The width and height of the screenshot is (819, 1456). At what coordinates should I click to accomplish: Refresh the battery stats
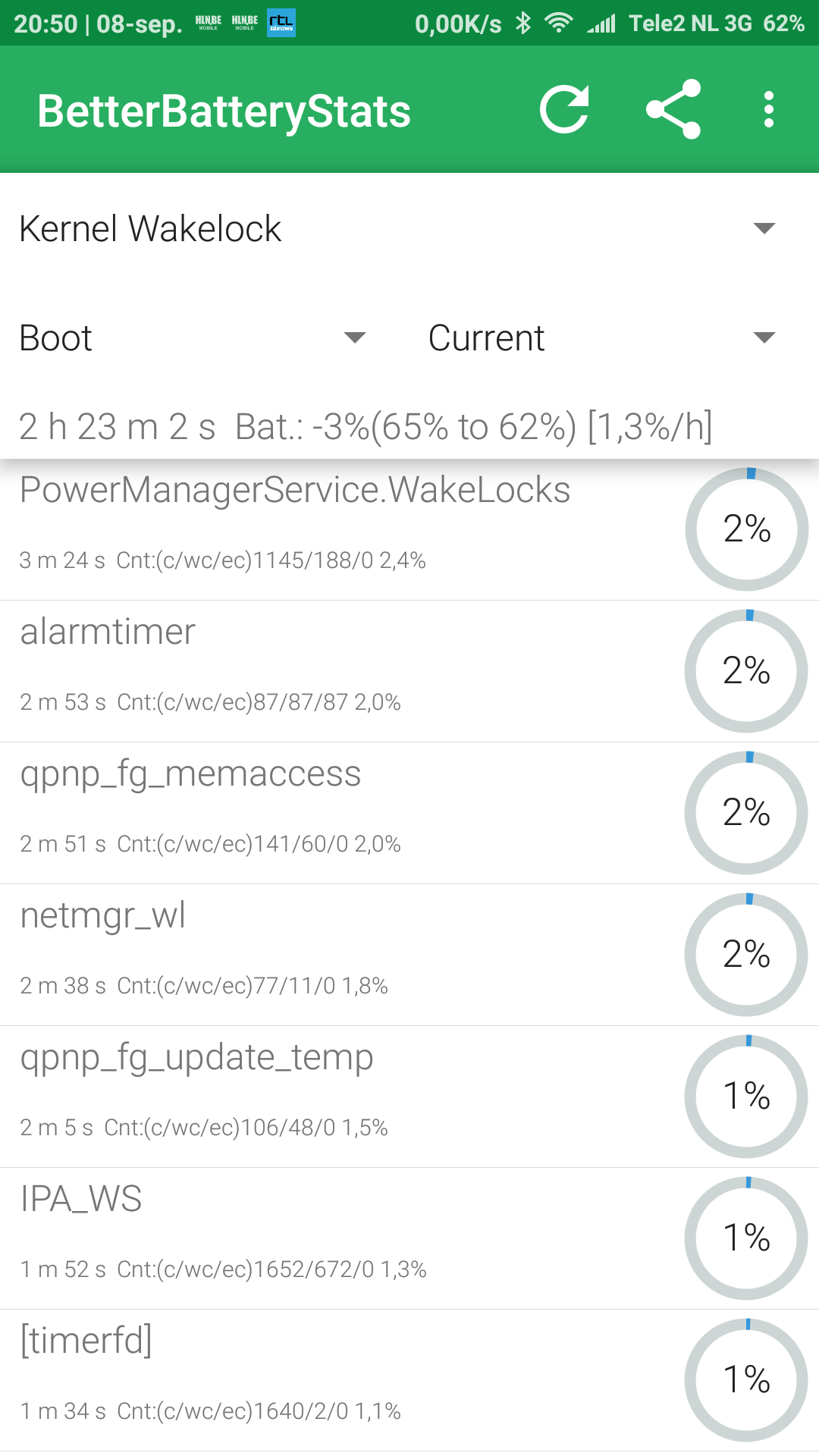(x=565, y=109)
